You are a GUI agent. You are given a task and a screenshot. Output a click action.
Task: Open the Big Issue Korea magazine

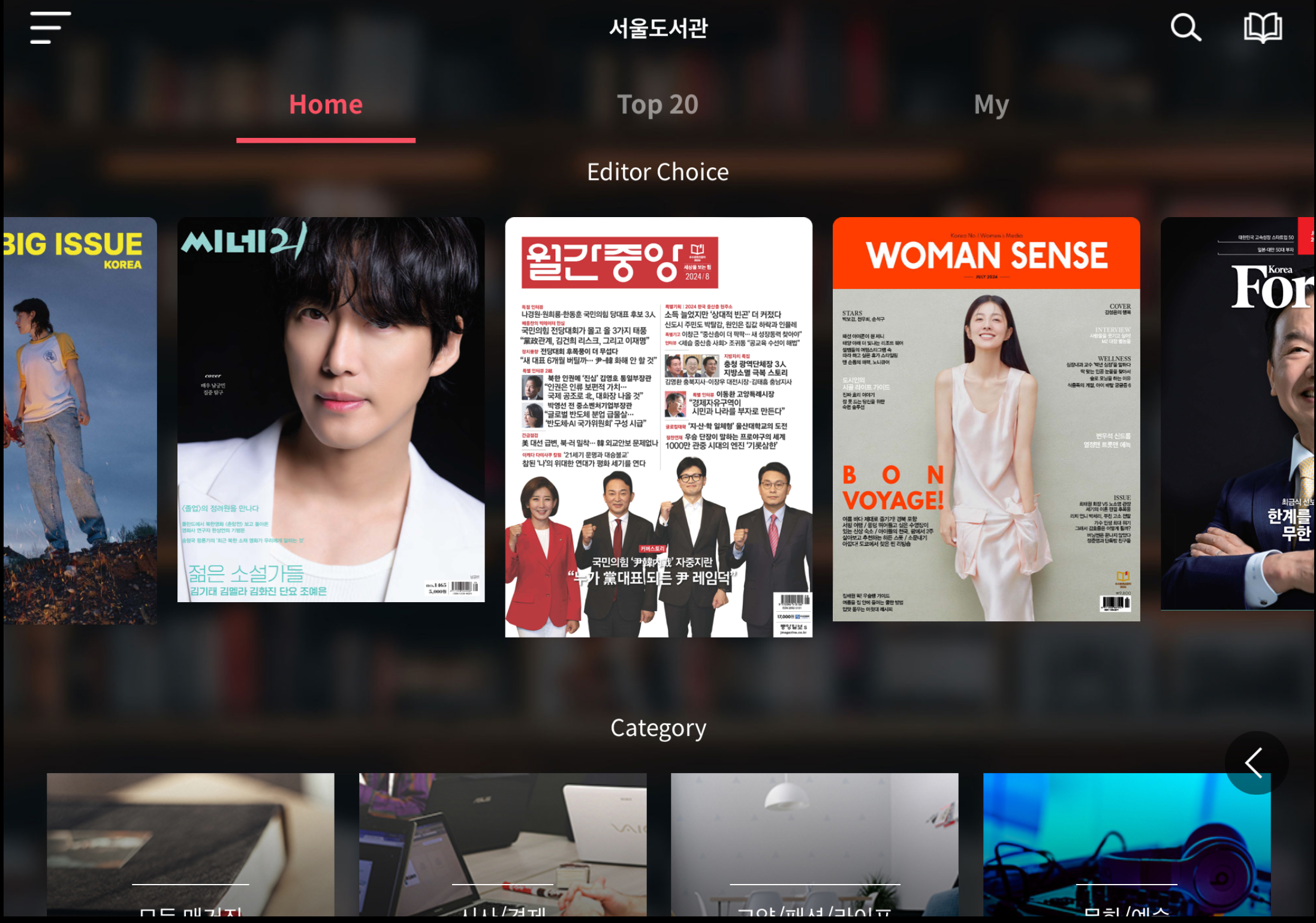80,420
